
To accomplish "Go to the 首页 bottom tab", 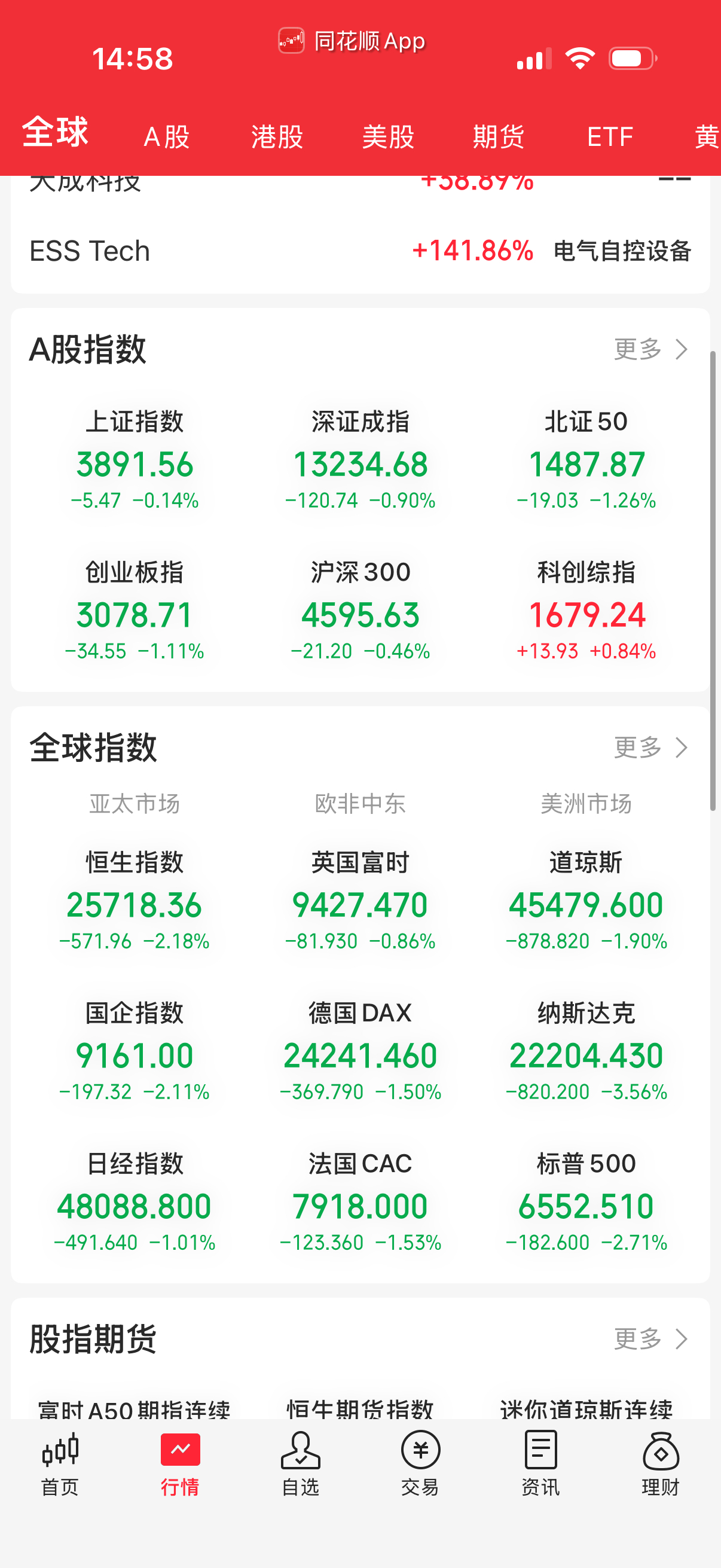I will point(60,1462).
